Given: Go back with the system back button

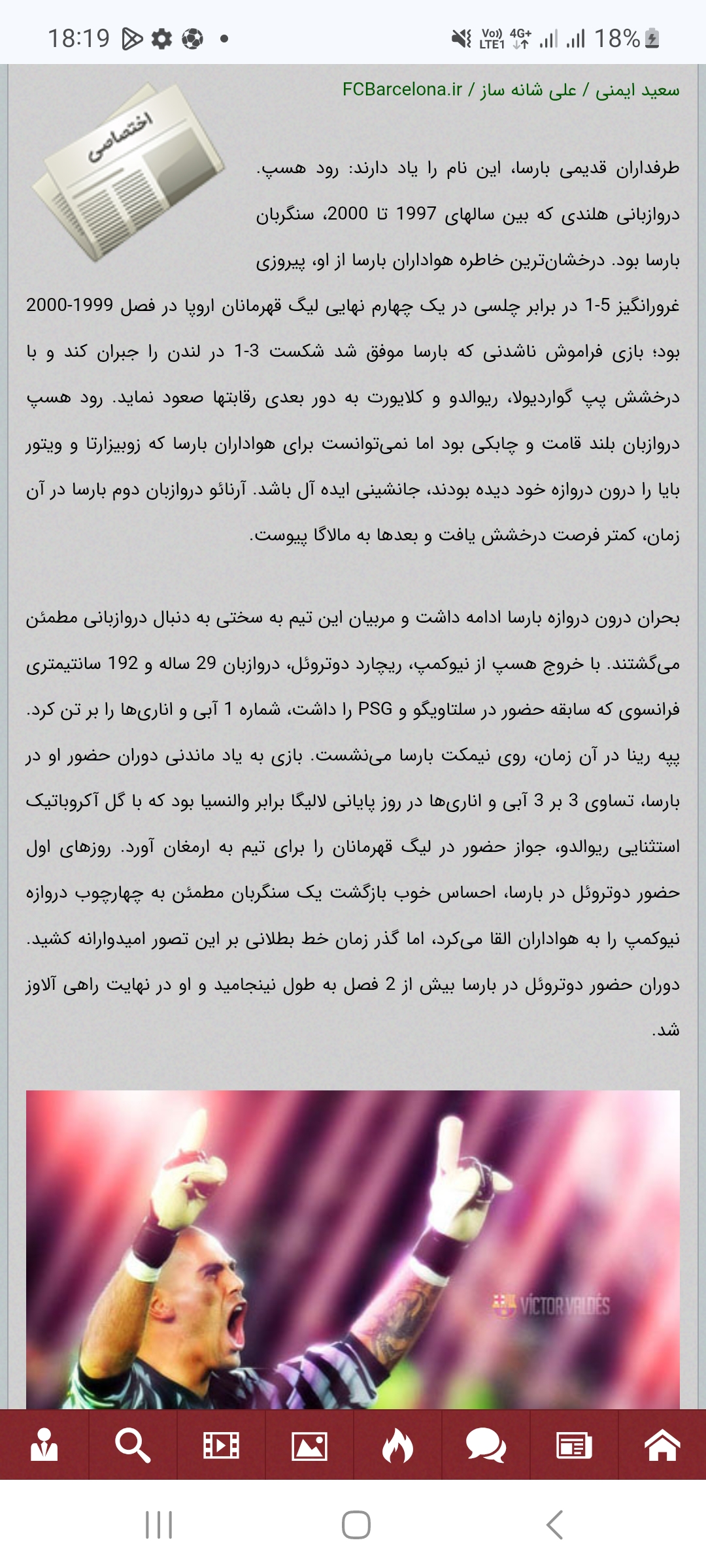Looking at the screenshot, I should [x=554, y=1526].
